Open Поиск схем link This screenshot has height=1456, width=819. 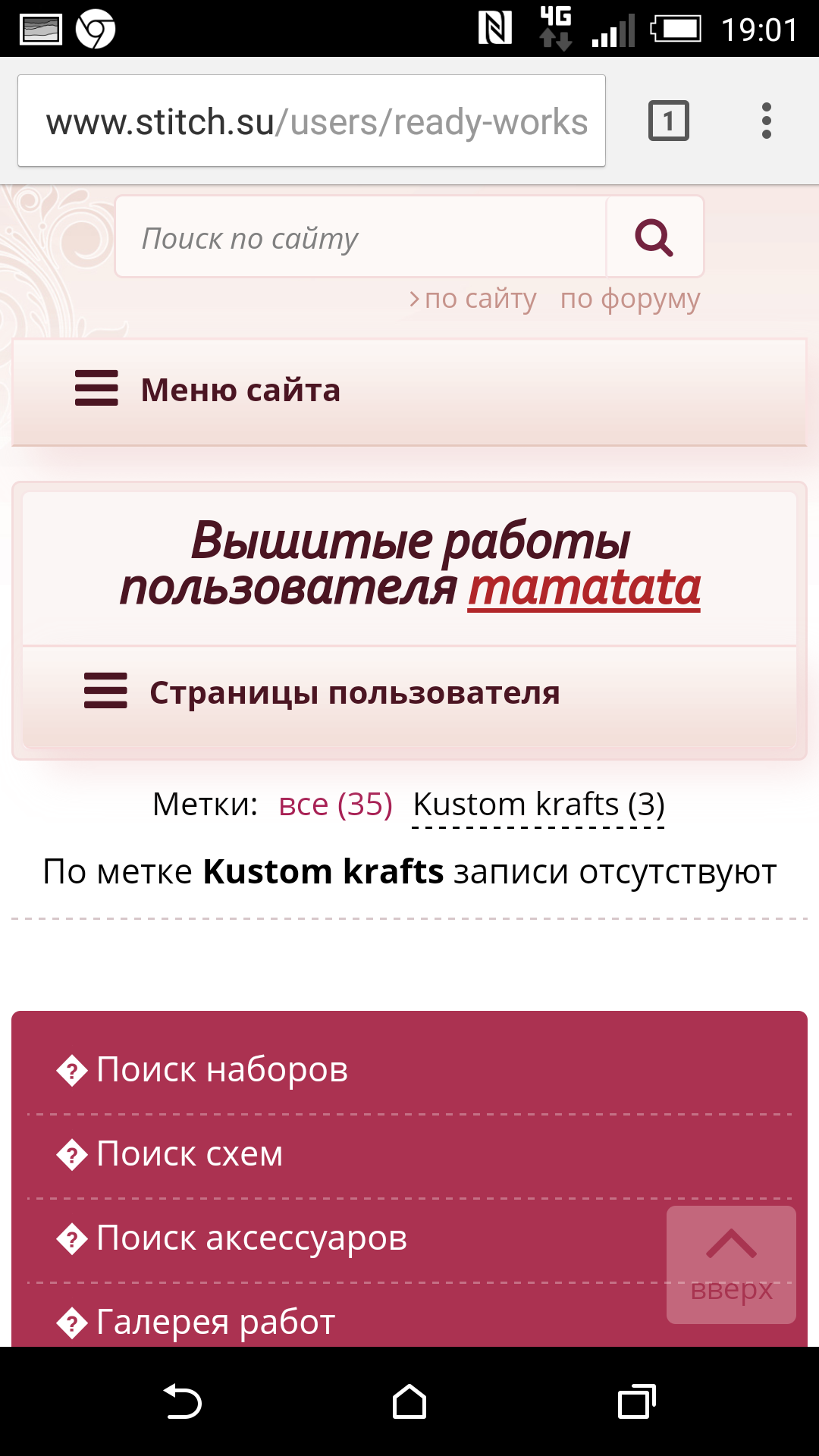tap(190, 1154)
